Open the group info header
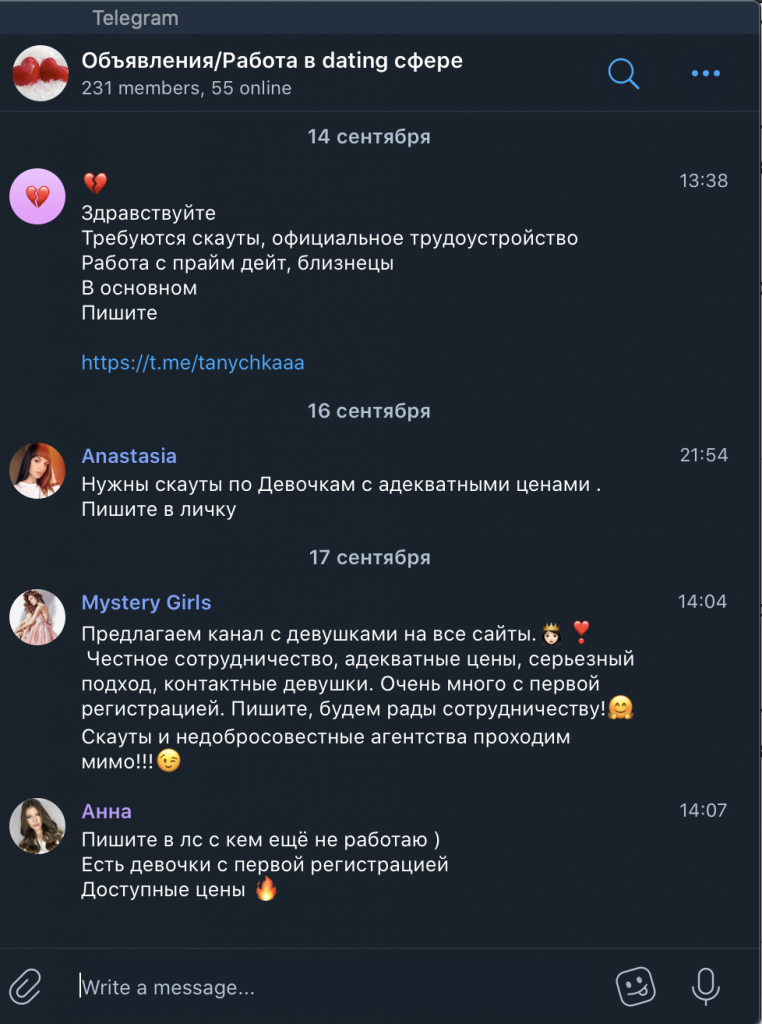Viewport: 762px width, 1024px height. [x=270, y=73]
